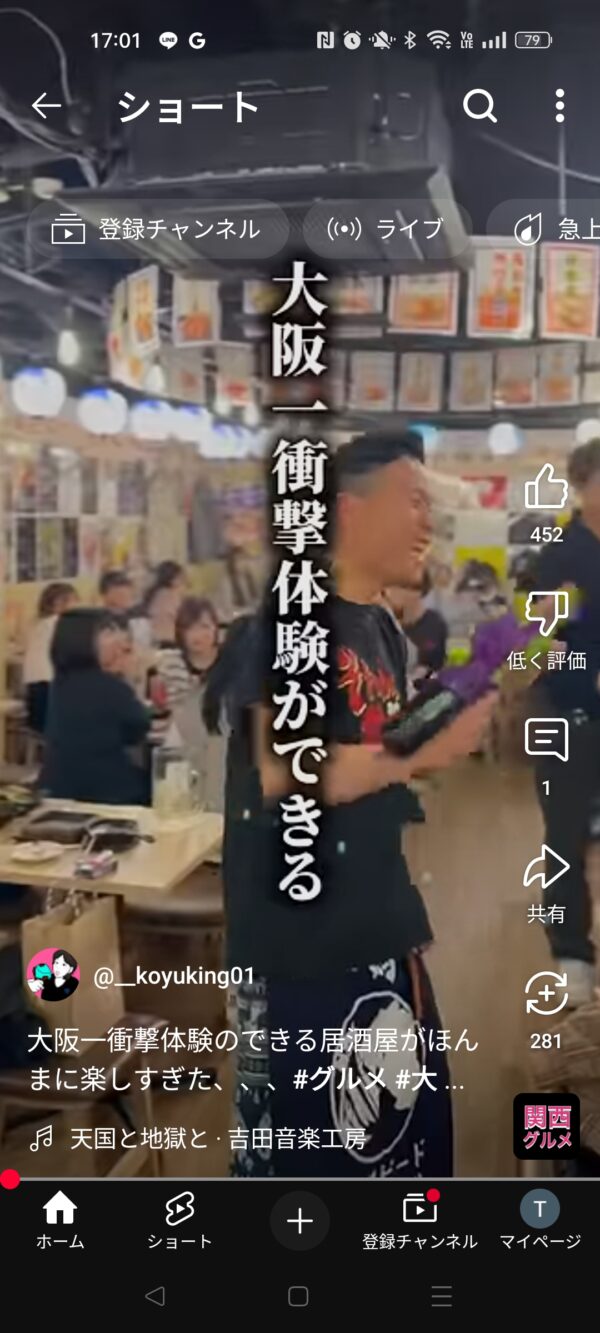Open the 登録チャンネル bottom tab
The height and width of the screenshot is (1333, 600).
(420, 1221)
